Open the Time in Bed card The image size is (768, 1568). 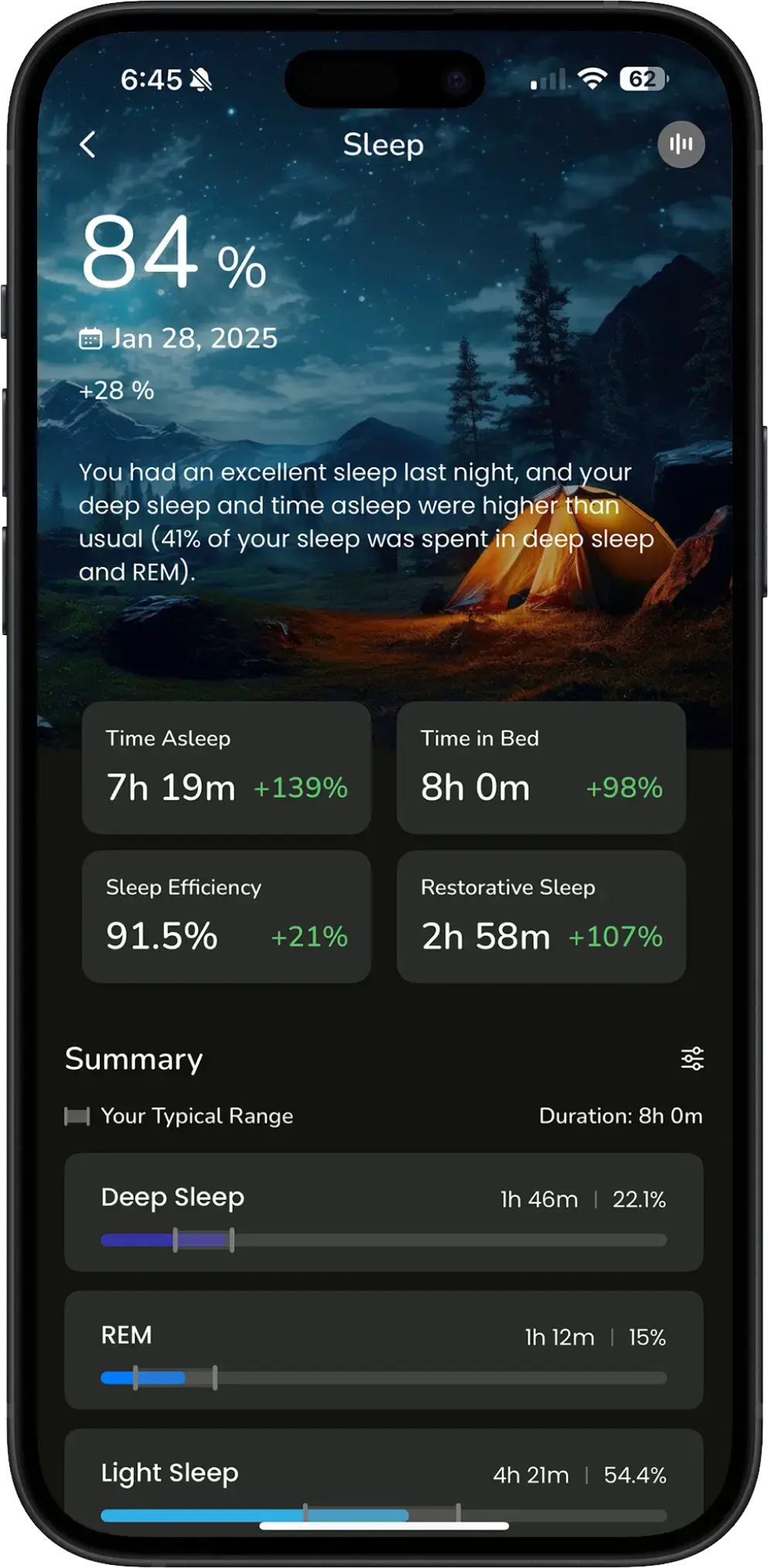coord(541,767)
